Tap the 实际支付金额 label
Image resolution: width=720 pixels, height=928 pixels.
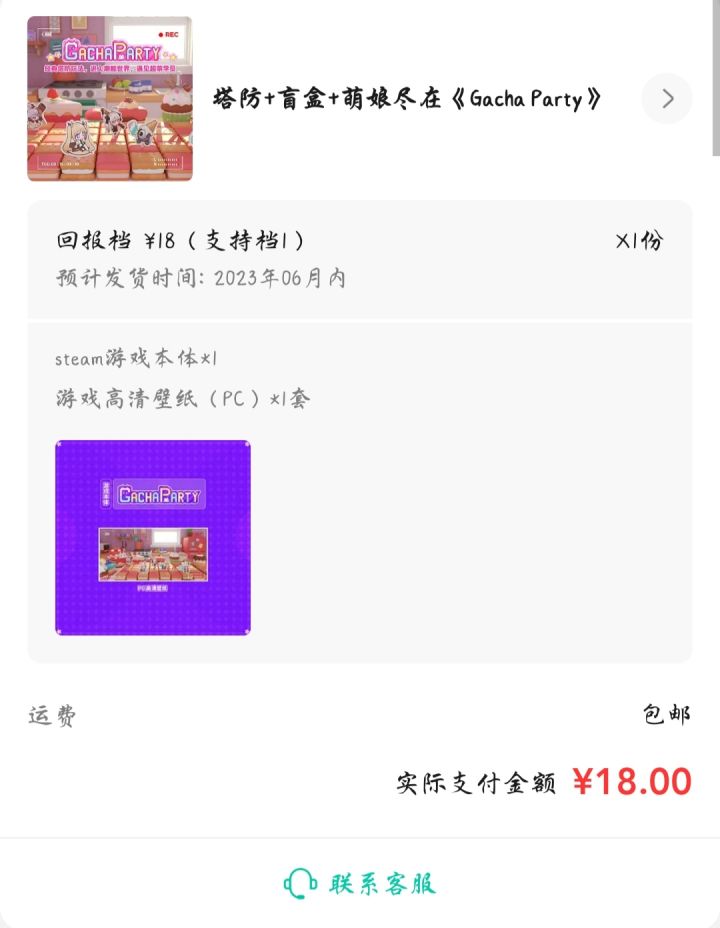pos(478,782)
